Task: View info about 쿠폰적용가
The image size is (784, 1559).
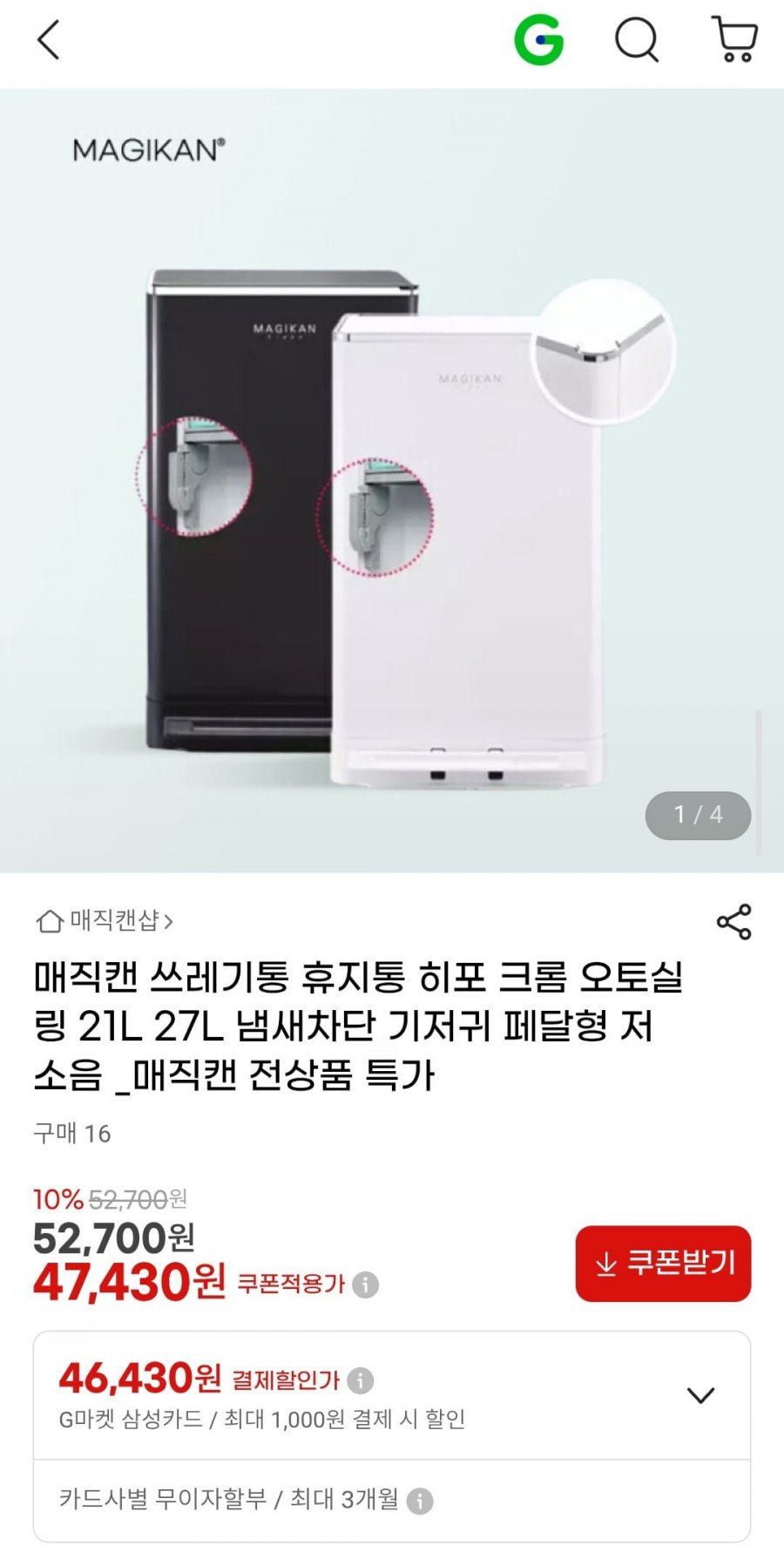Action: pos(366,1284)
